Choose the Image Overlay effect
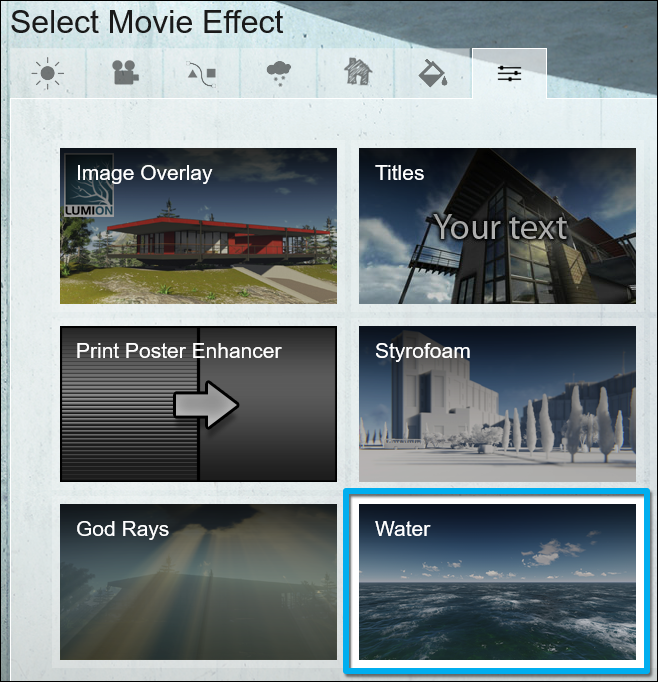The height and width of the screenshot is (682, 658). [198, 226]
